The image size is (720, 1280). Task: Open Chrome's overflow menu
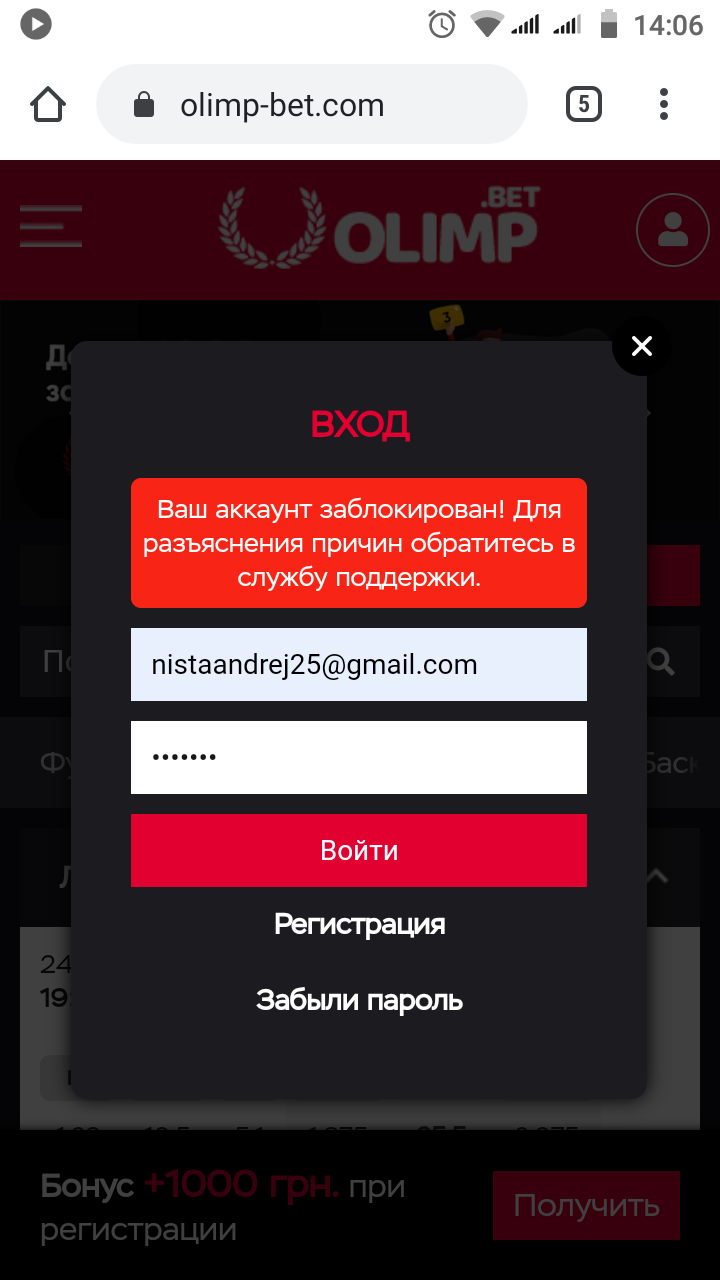pos(664,104)
